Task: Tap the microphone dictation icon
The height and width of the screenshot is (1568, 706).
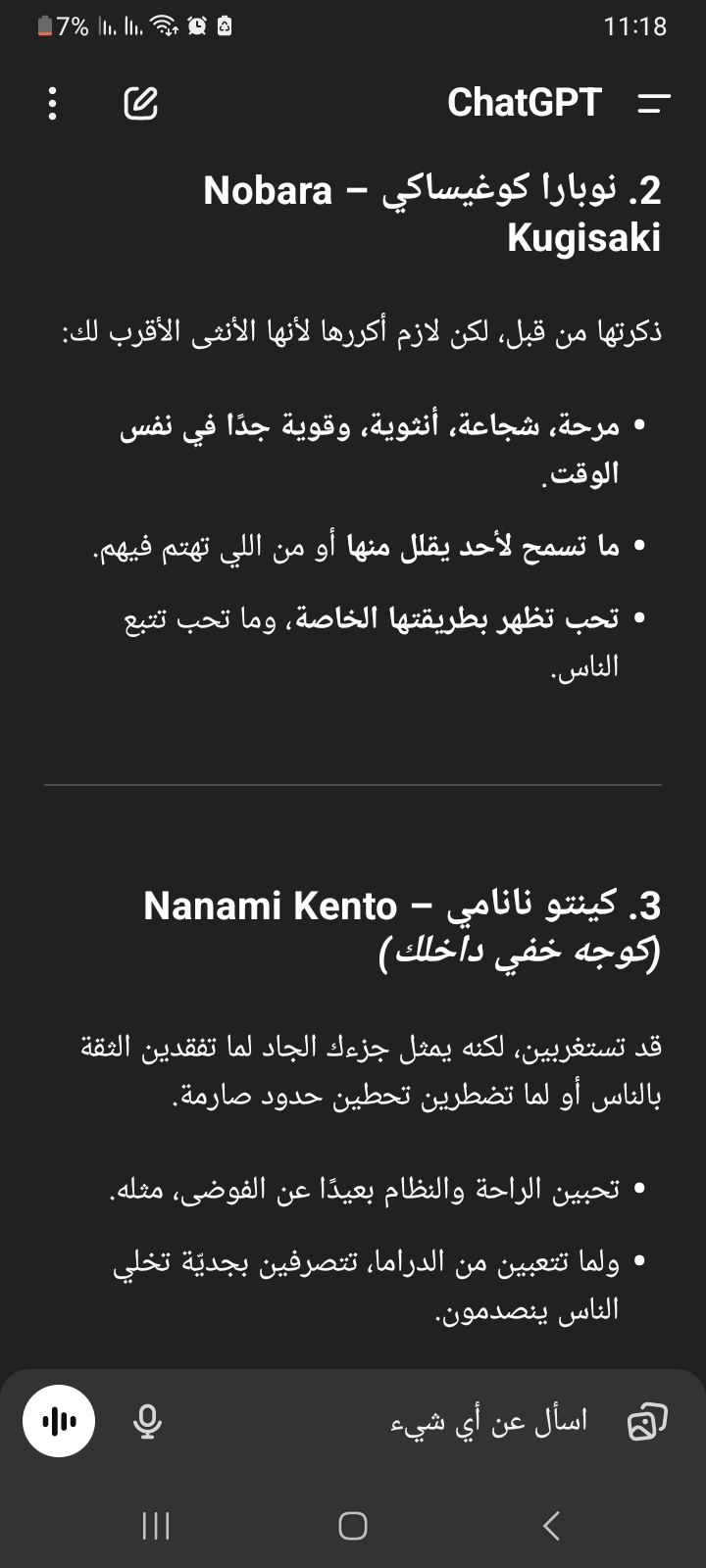Action: tap(147, 1421)
